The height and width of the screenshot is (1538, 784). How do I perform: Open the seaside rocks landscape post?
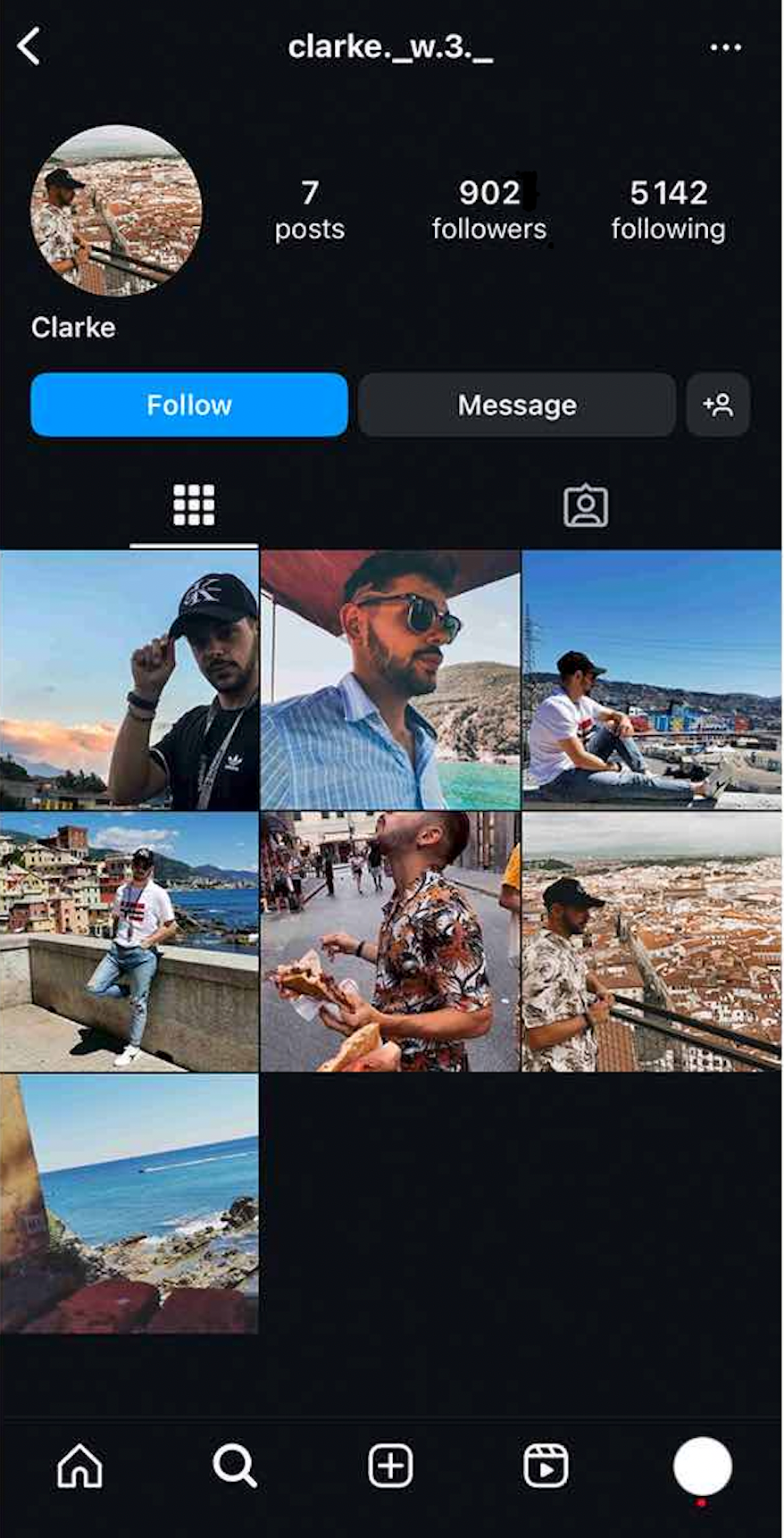tap(129, 1203)
